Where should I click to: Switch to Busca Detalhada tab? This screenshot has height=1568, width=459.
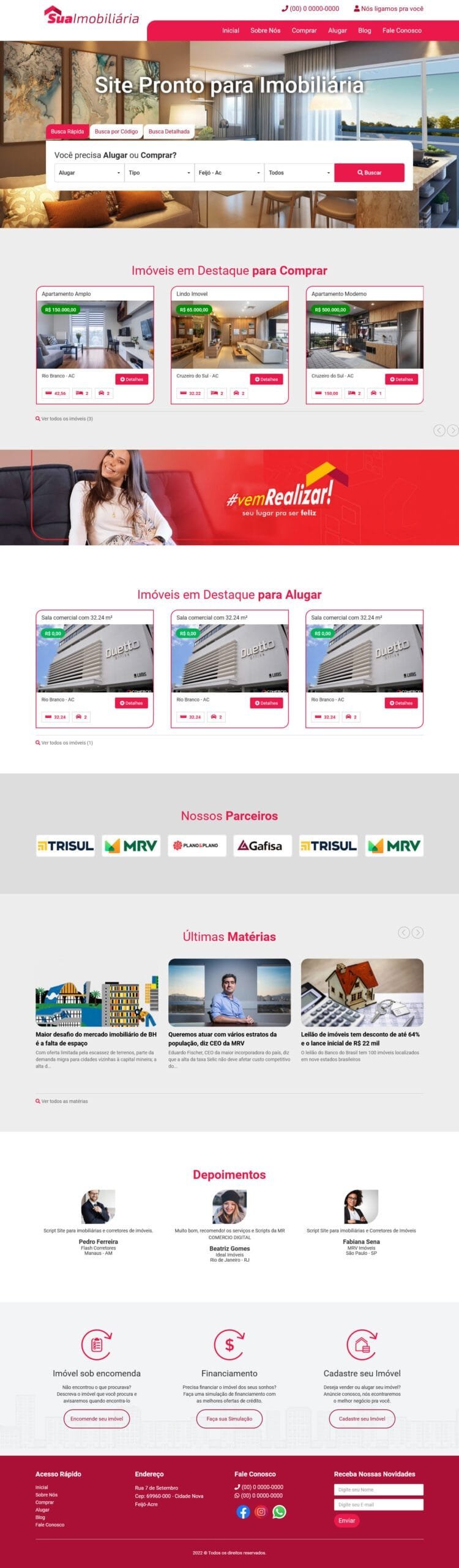coord(169,132)
